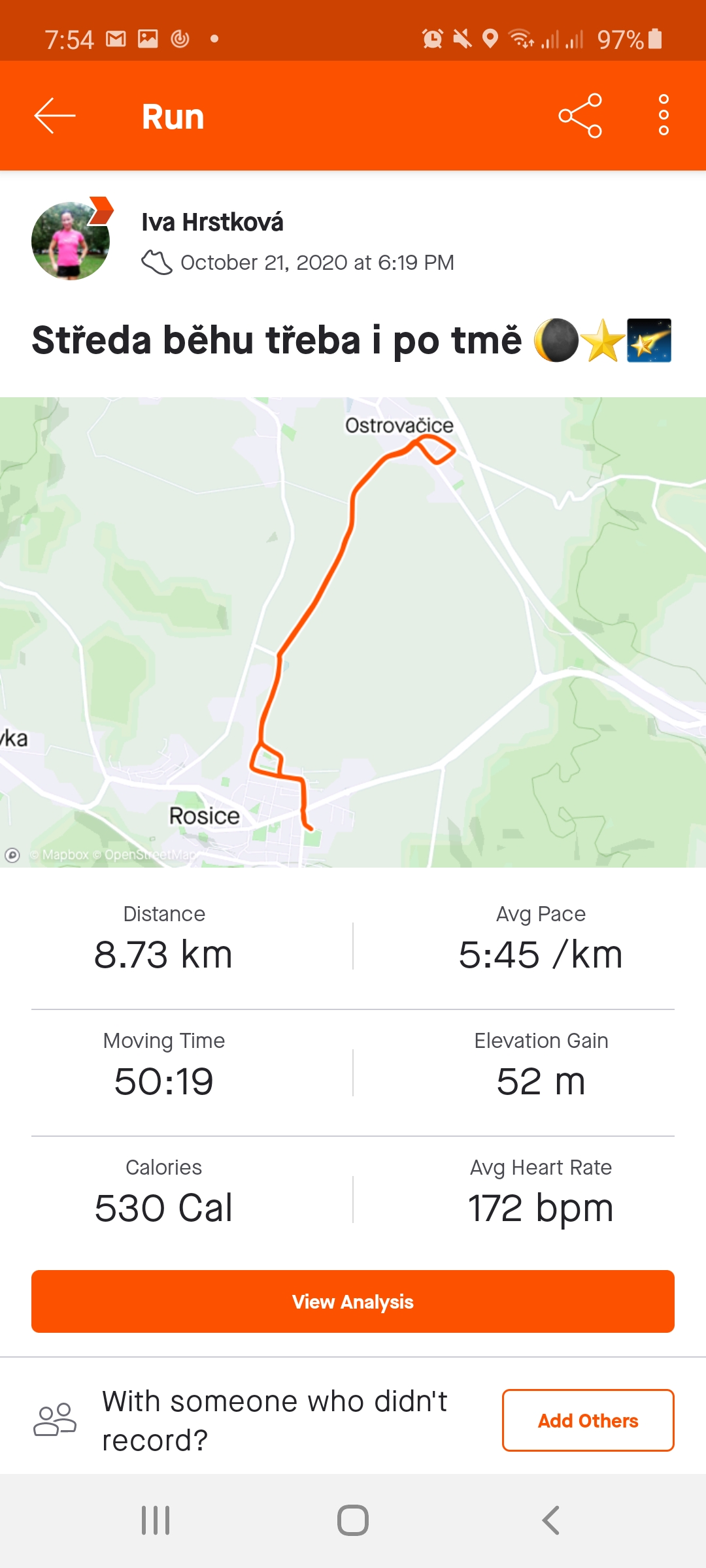Screen dimensions: 706x1568
Task: Open the route map of the run
Action: [353, 632]
